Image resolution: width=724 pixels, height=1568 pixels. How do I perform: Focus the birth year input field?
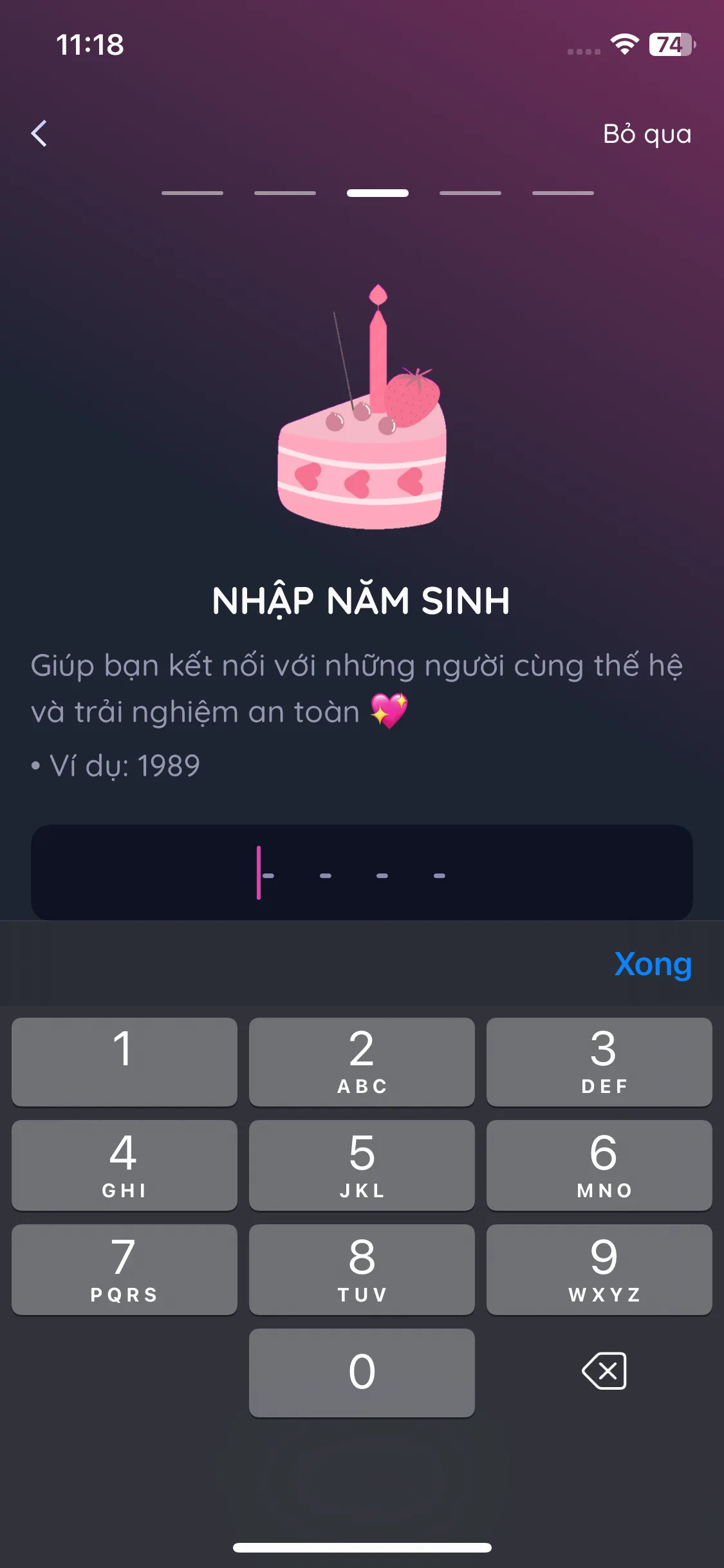click(362, 872)
